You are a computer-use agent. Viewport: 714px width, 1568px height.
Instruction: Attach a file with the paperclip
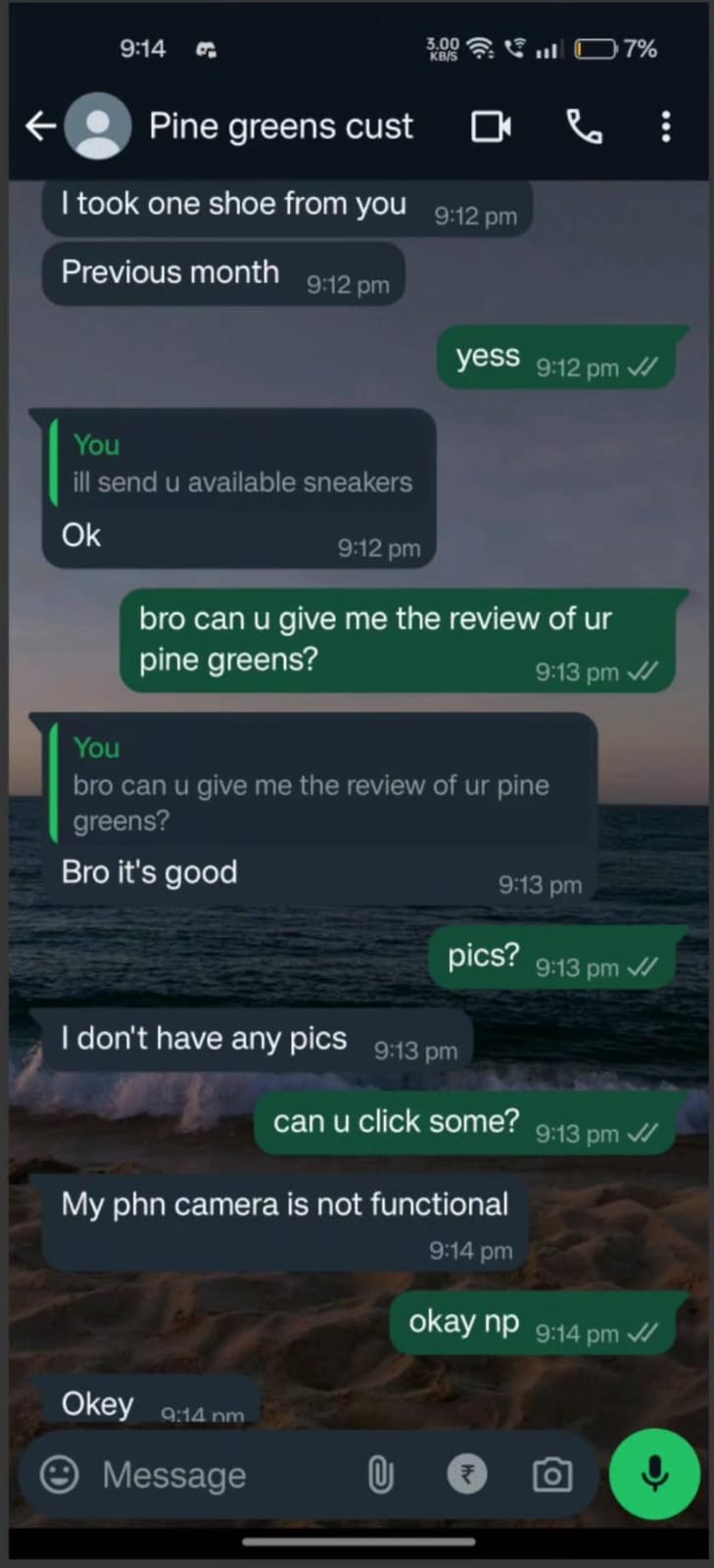pos(380,1474)
